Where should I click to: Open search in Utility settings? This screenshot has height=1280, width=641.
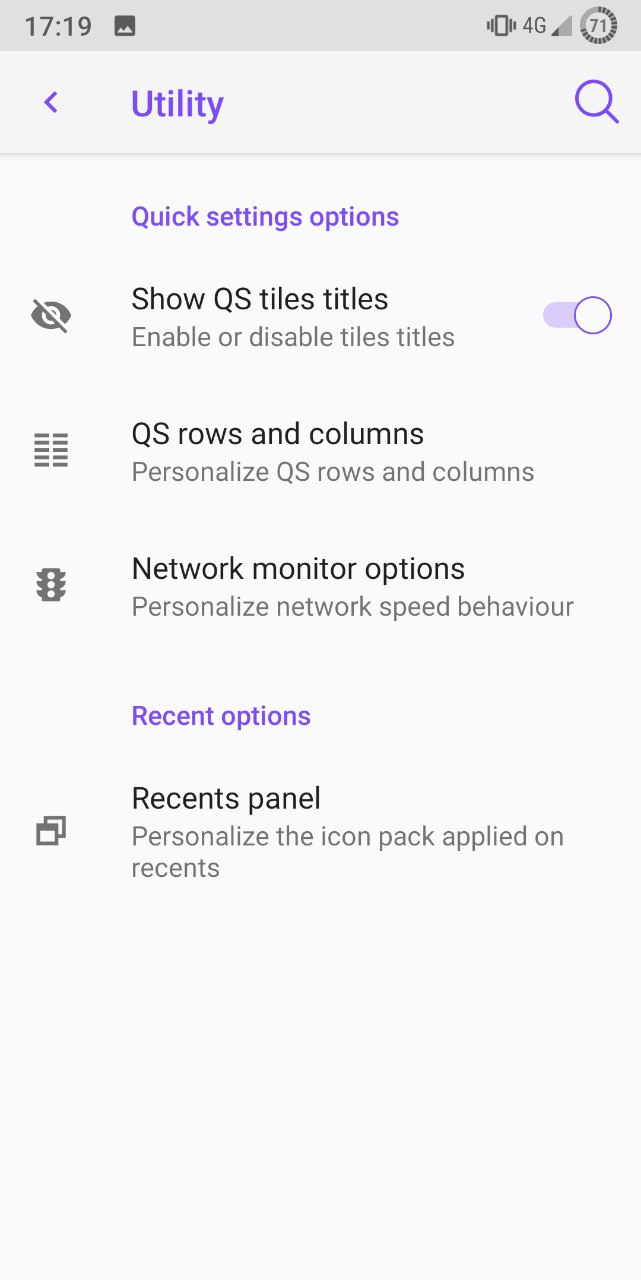point(596,103)
